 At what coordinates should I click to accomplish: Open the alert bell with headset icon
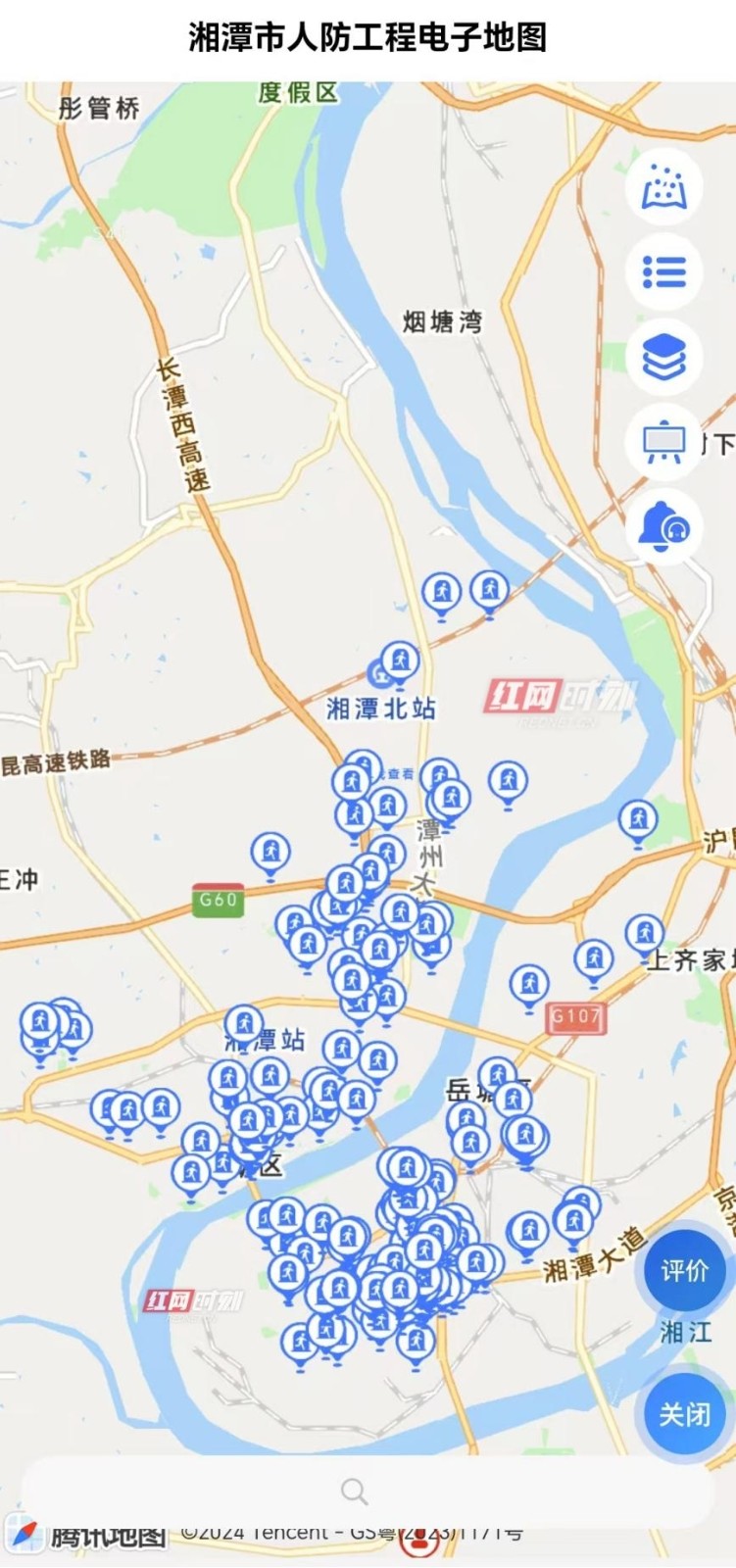pyautogui.click(x=664, y=527)
